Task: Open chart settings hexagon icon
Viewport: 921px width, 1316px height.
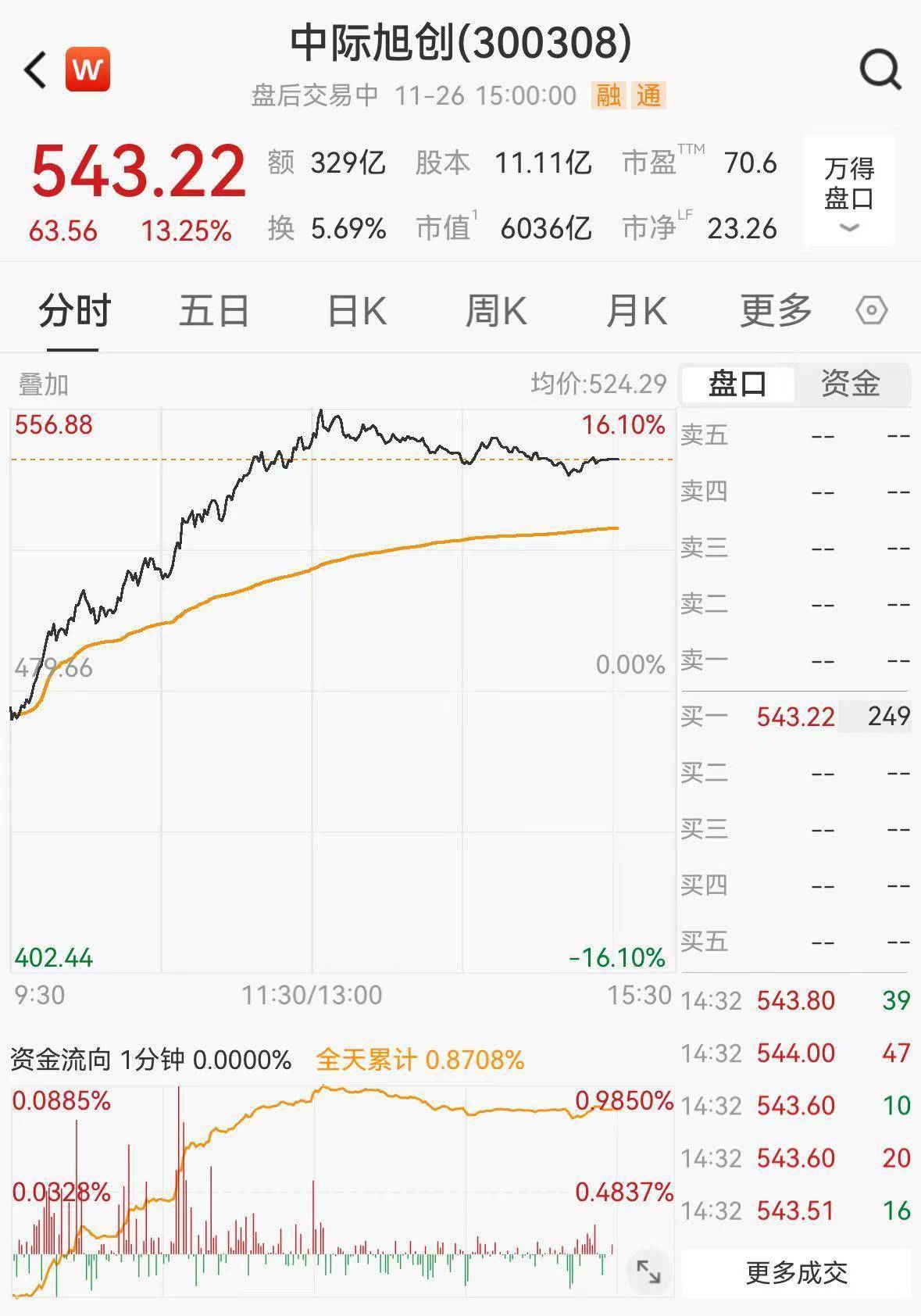Action: pos(872,311)
